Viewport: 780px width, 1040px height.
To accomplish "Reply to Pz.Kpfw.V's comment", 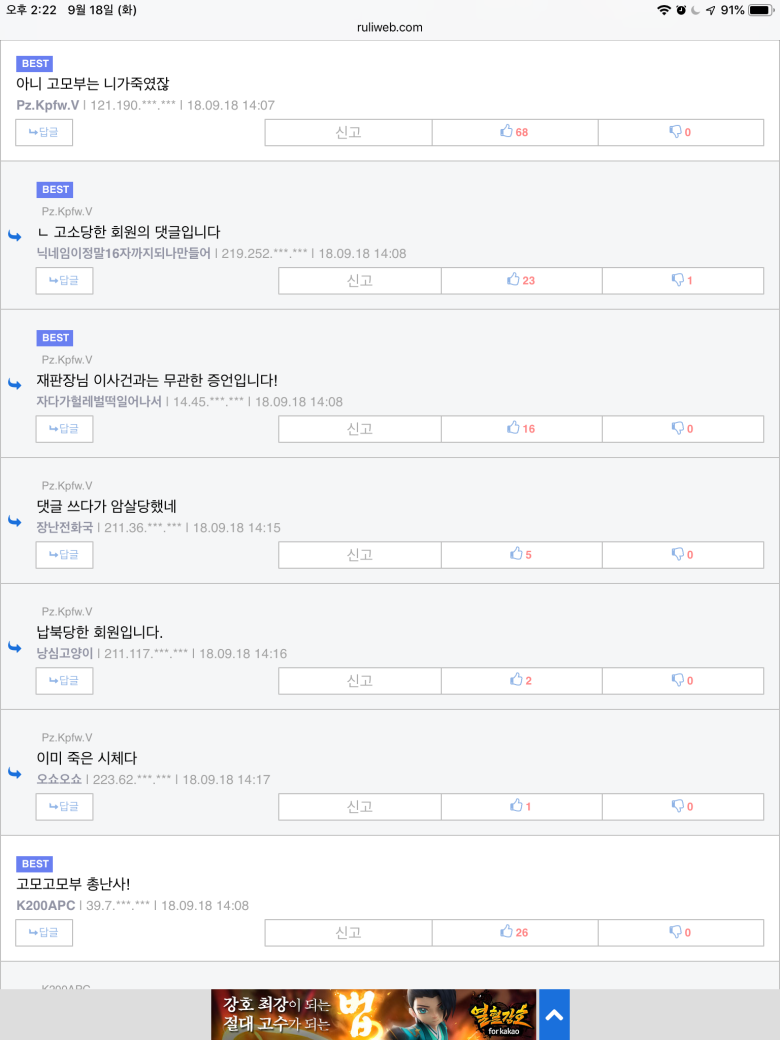I will (x=44, y=132).
